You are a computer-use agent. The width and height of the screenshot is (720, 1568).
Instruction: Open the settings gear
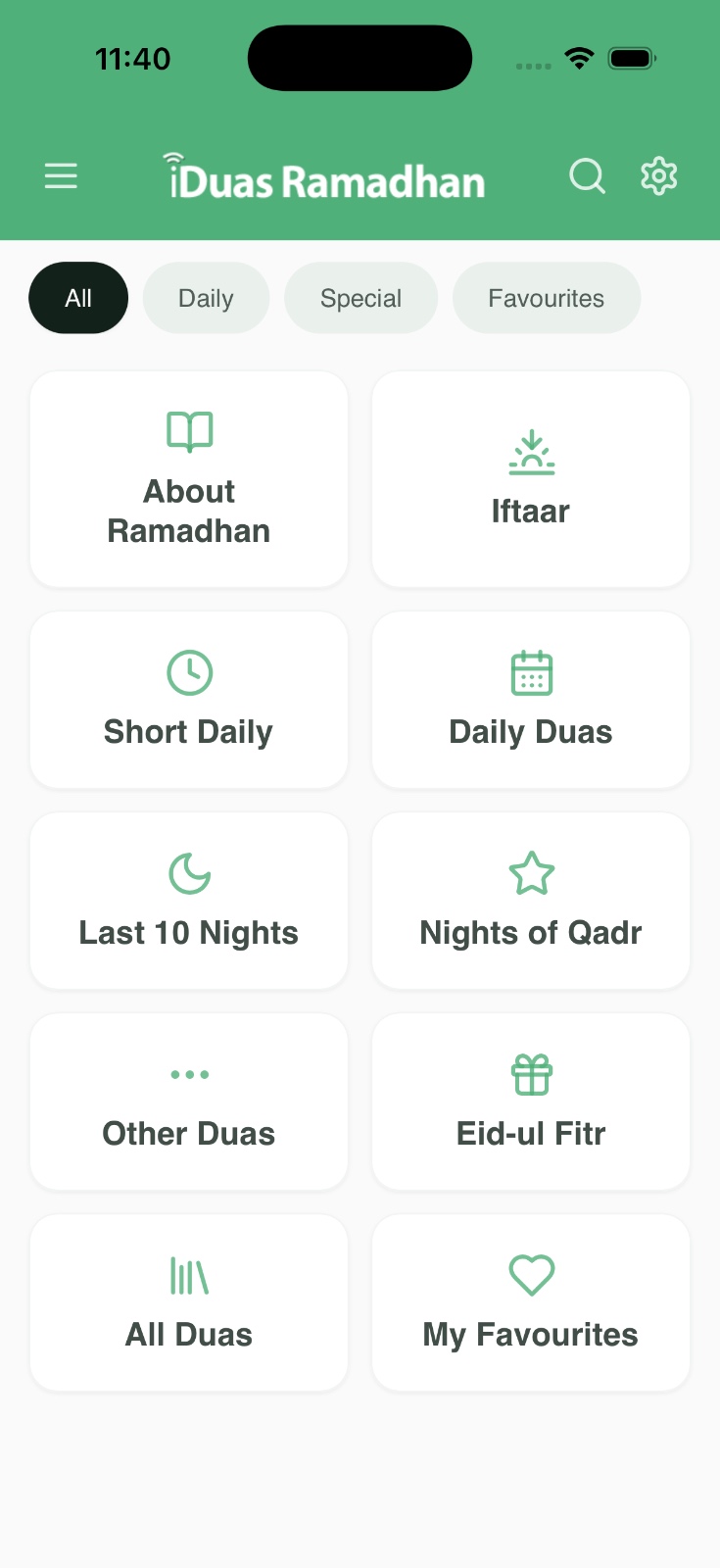click(658, 176)
